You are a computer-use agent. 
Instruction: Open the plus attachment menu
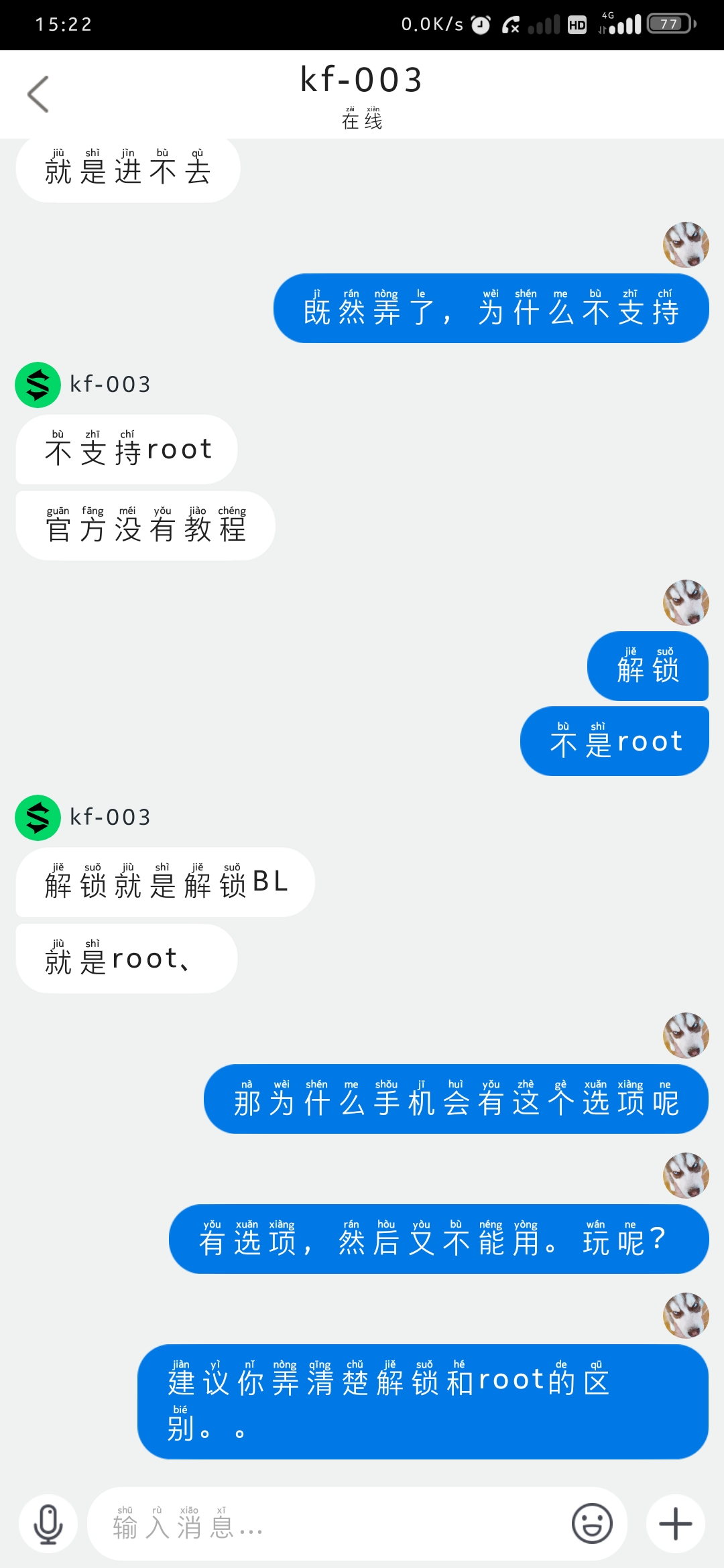(x=675, y=1524)
